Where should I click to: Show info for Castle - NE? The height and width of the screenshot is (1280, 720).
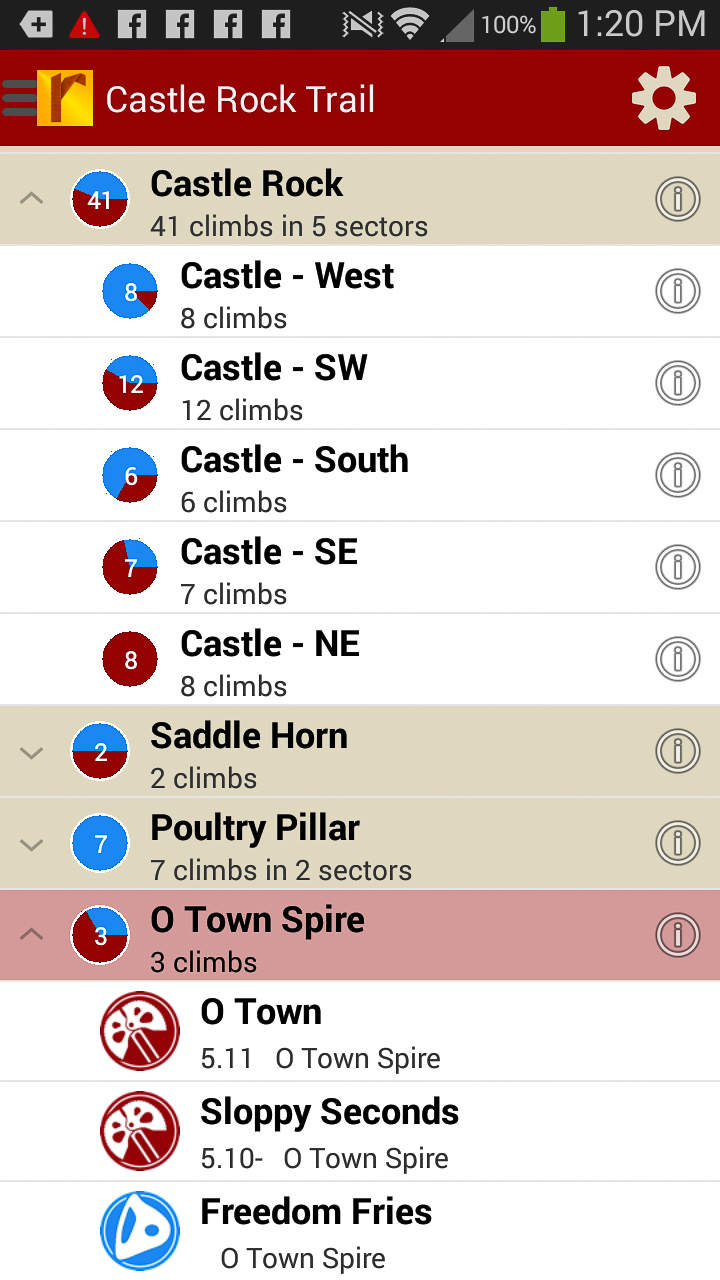pyautogui.click(x=677, y=659)
